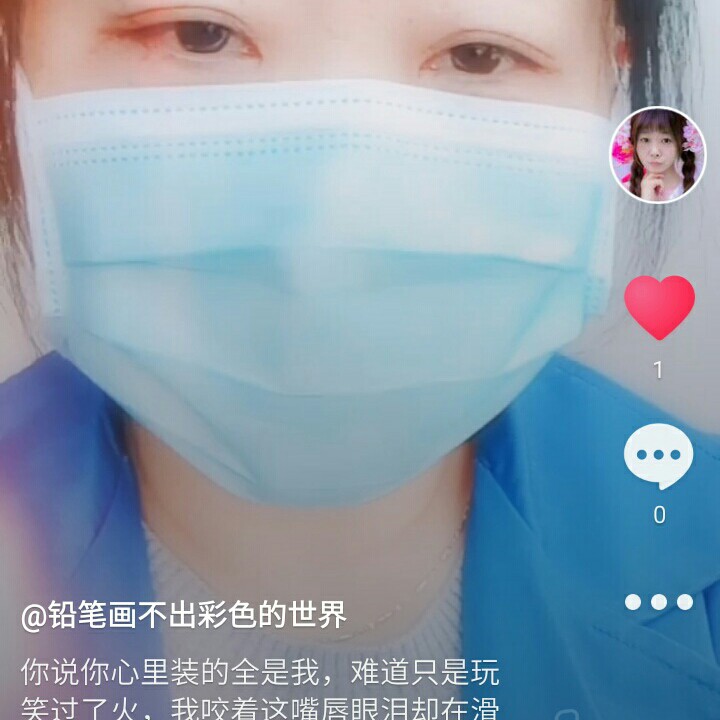Open the creator's profile avatar
The image size is (720, 720).
click(658, 155)
